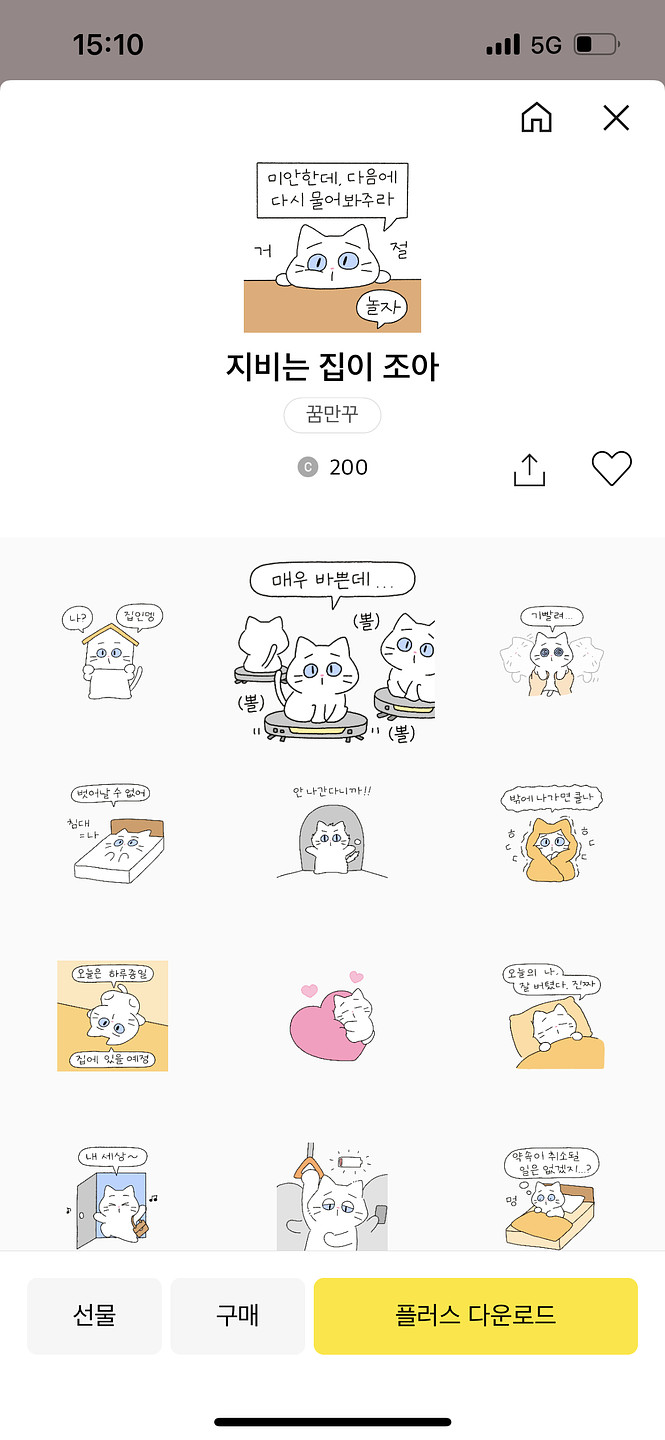
Task: Like the 지비는 집이 조아 emoticon pack
Action: (611, 468)
